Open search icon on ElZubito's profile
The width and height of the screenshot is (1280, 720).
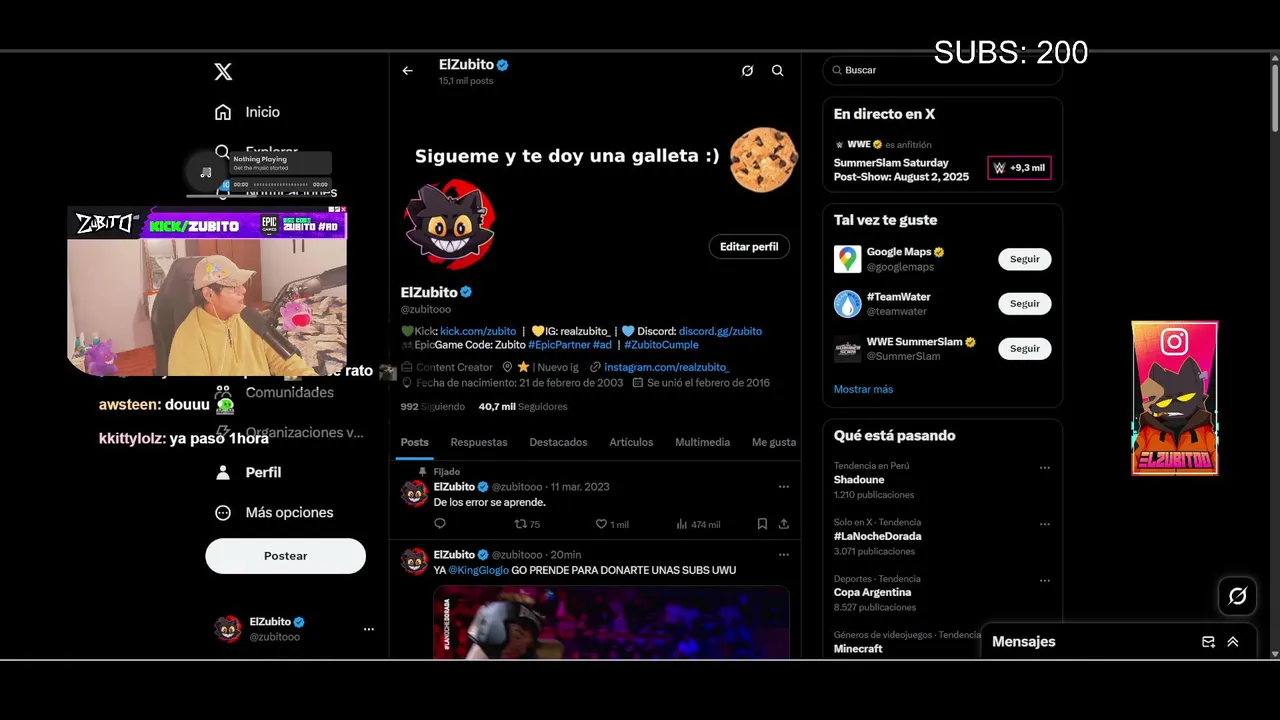777,71
